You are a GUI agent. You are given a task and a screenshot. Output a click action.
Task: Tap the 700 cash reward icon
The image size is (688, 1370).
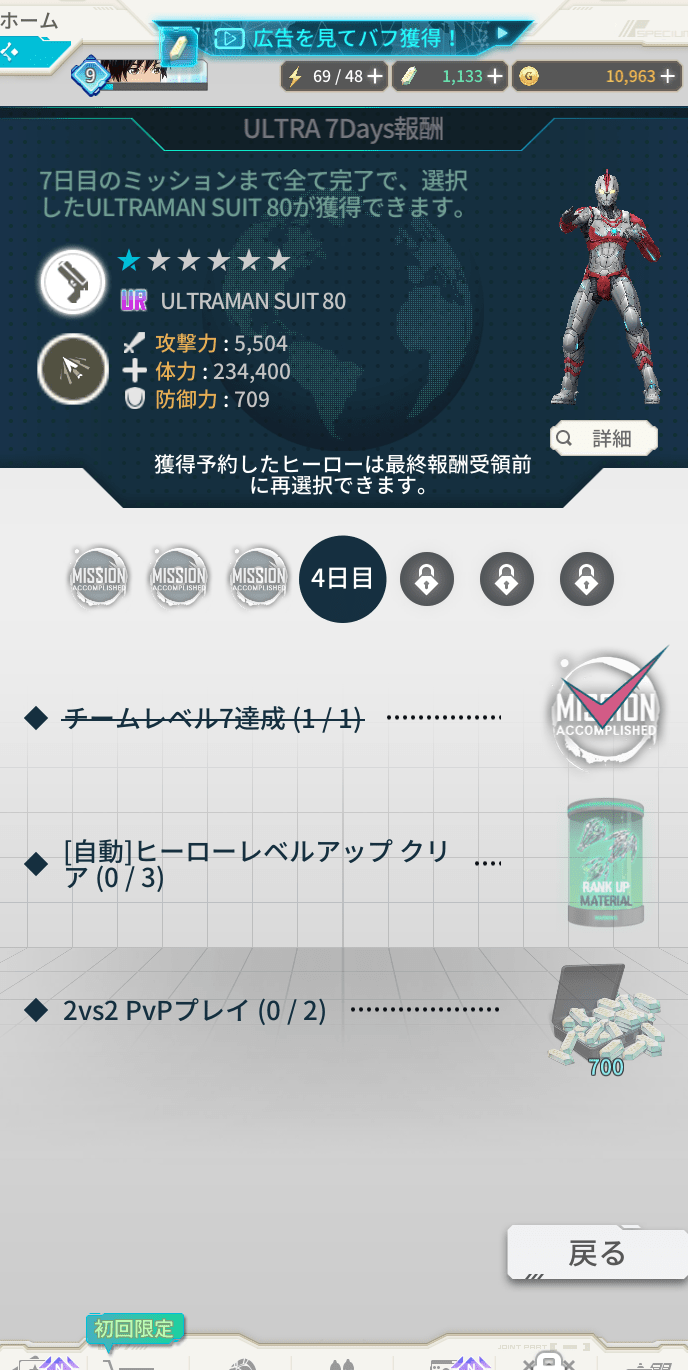click(602, 1020)
